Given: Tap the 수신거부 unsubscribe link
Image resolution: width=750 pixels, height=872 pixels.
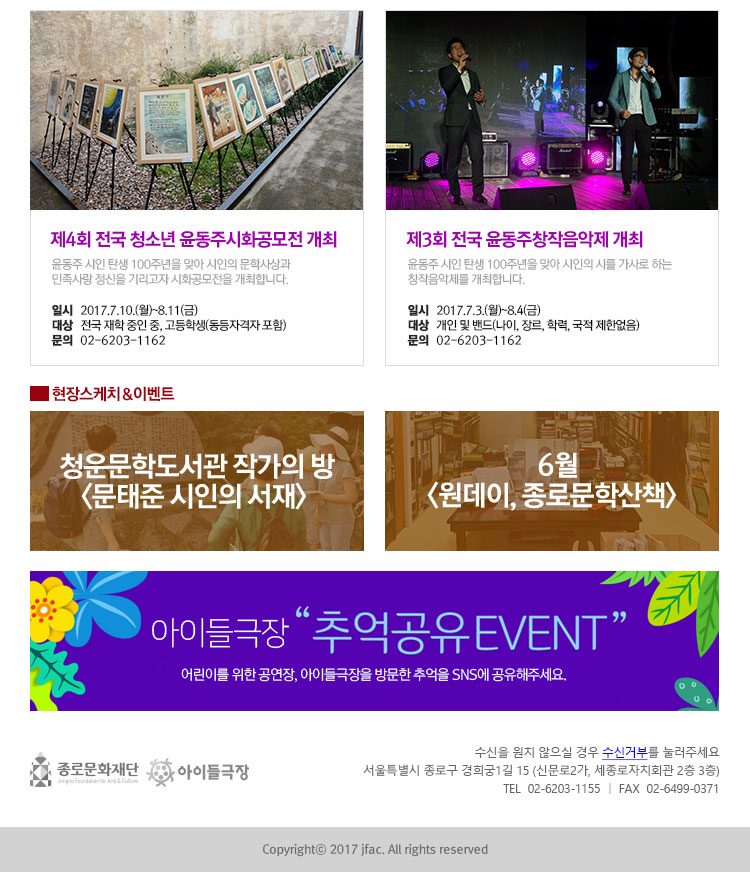Looking at the screenshot, I should [624, 752].
